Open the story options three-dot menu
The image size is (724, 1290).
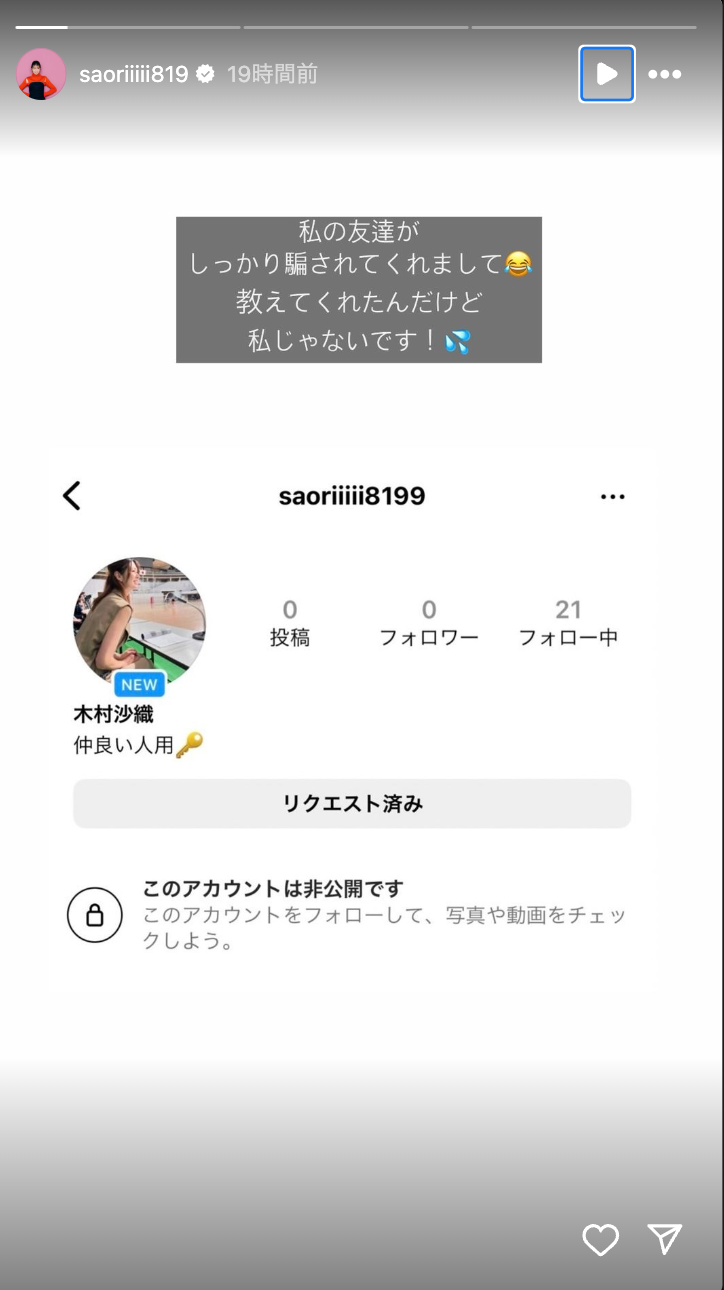[665, 73]
